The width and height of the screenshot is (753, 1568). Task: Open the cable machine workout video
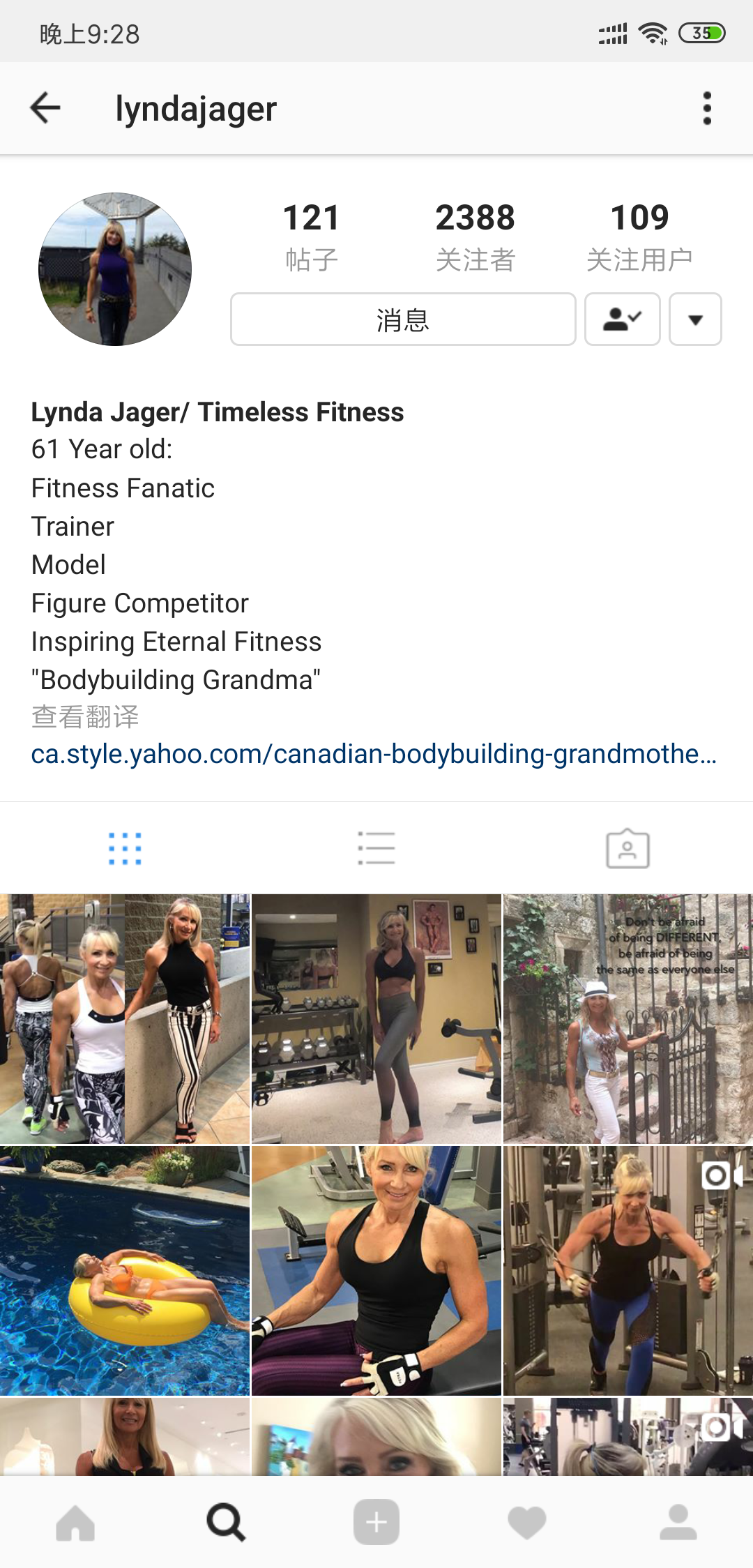click(x=627, y=1271)
